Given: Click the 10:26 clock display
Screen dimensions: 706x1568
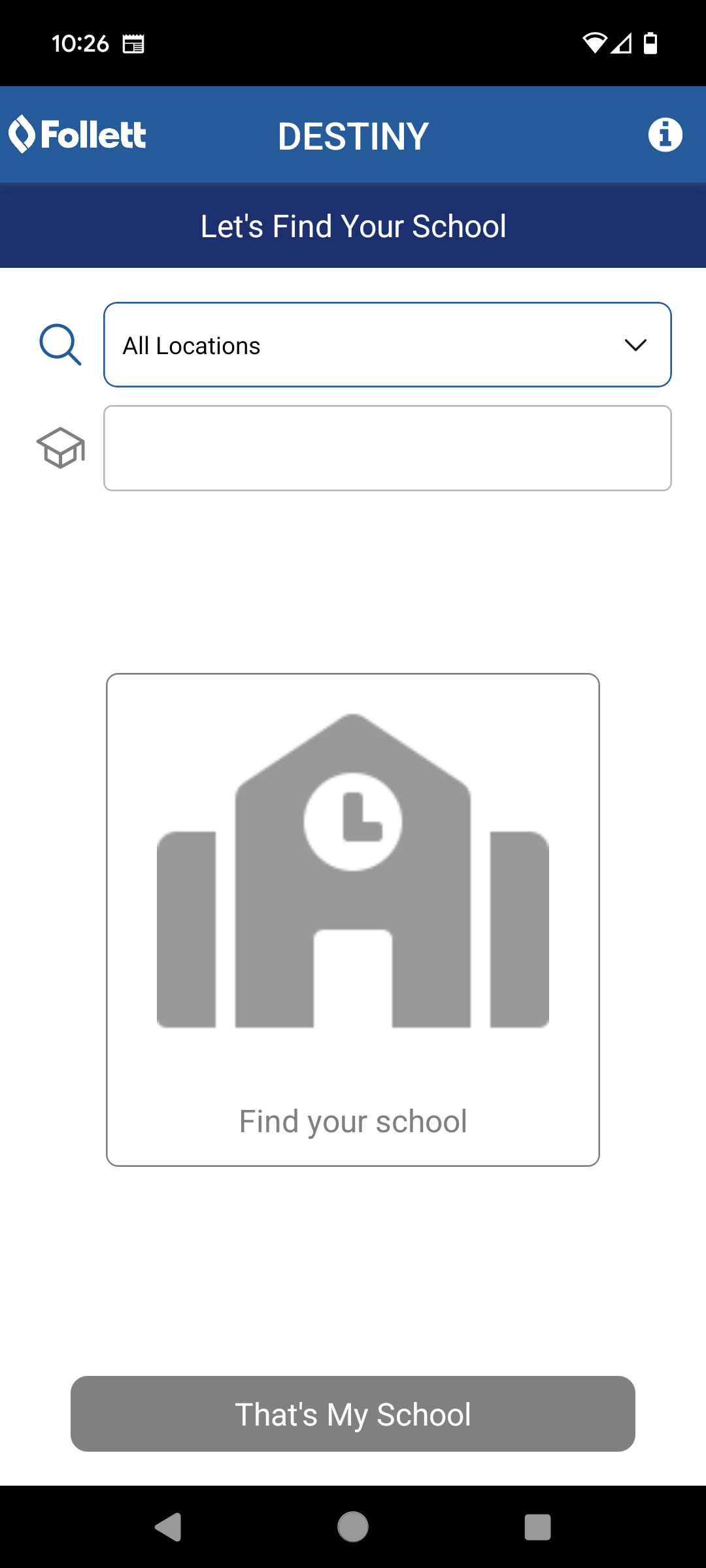Looking at the screenshot, I should (x=80, y=43).
